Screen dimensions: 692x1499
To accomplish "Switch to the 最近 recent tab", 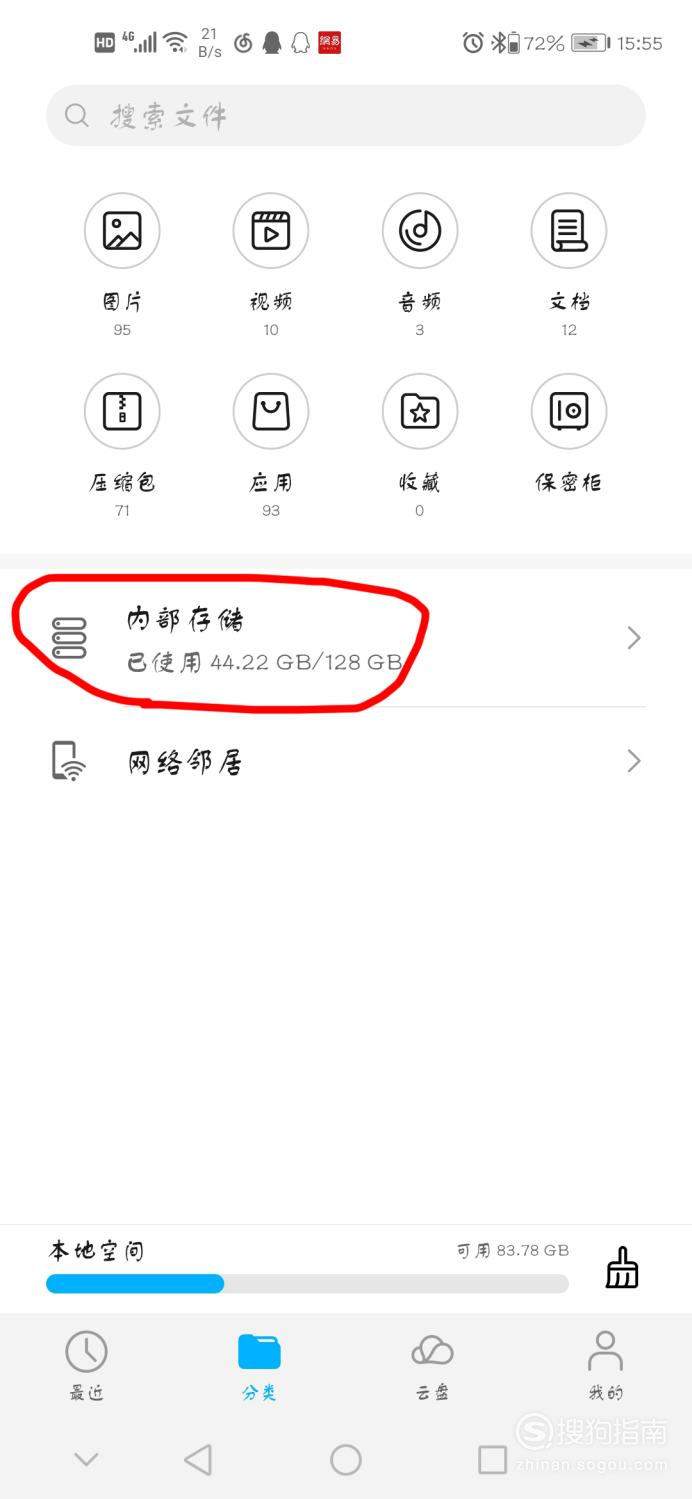I will (87, 1365).
